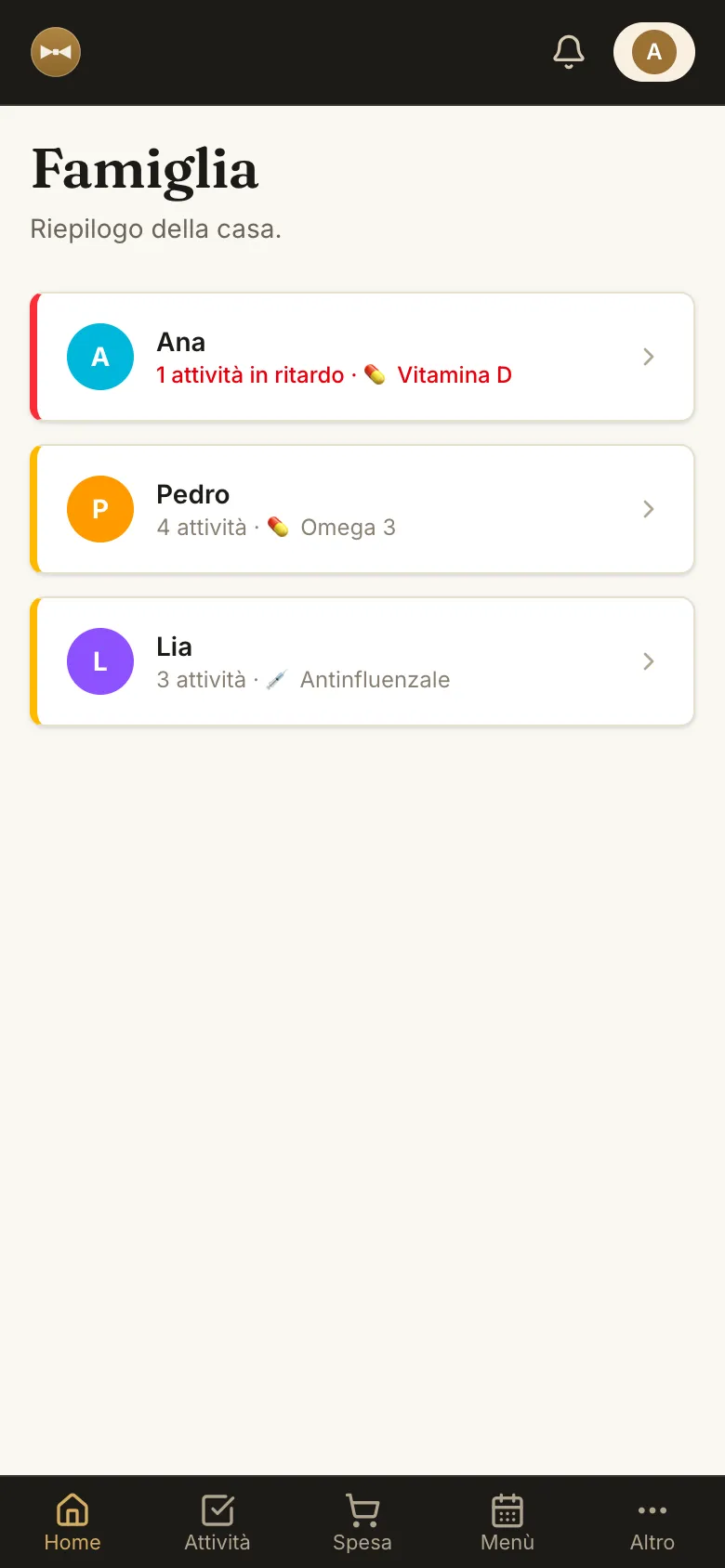The height and width of the screenshot is (1568, 725).
Task: Open Pedro's family card
Action: 362,509
